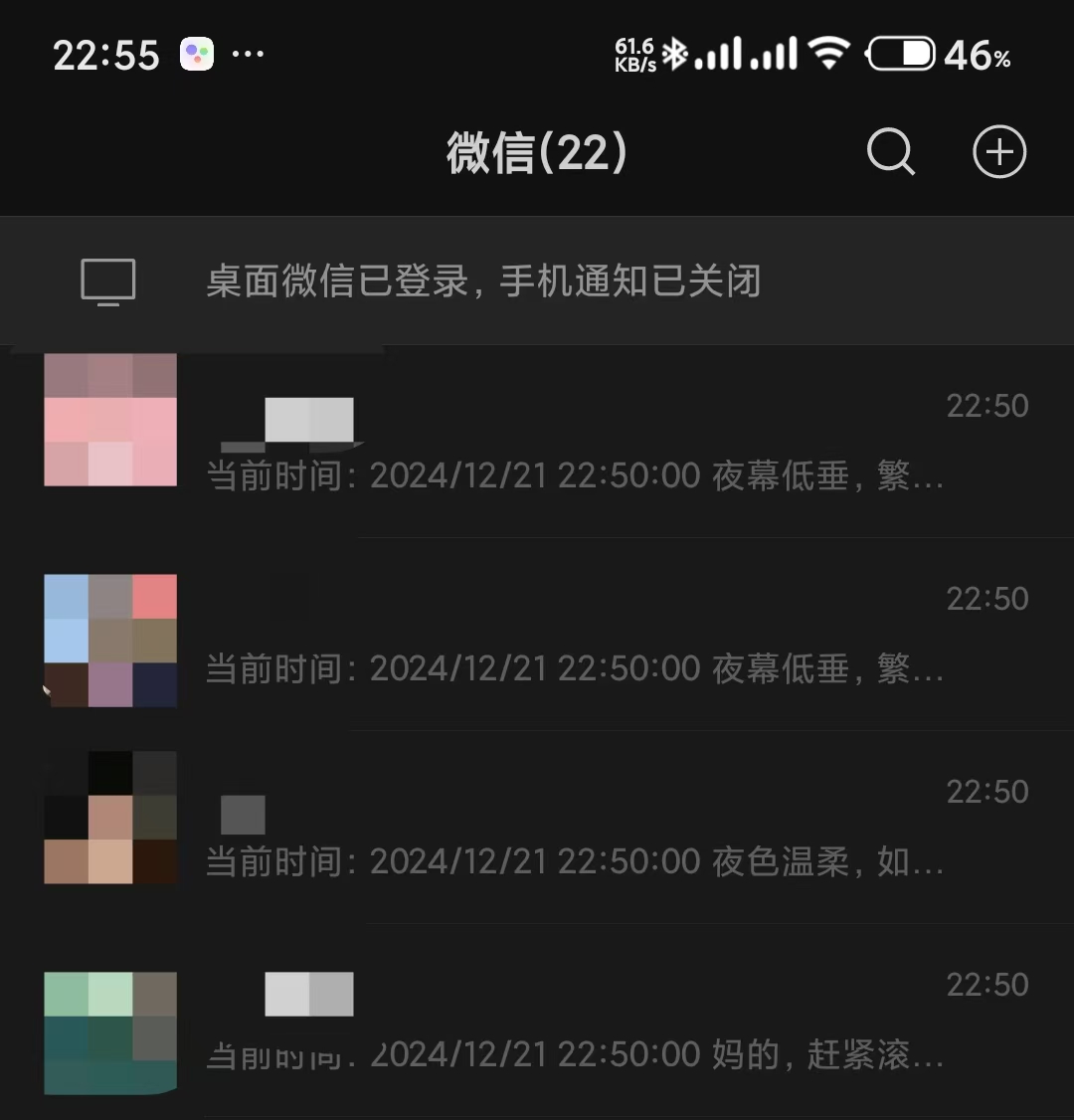Tap the plus icon to add contacts
Screen dimensions: 1074x1120
(x=999, y=152)
